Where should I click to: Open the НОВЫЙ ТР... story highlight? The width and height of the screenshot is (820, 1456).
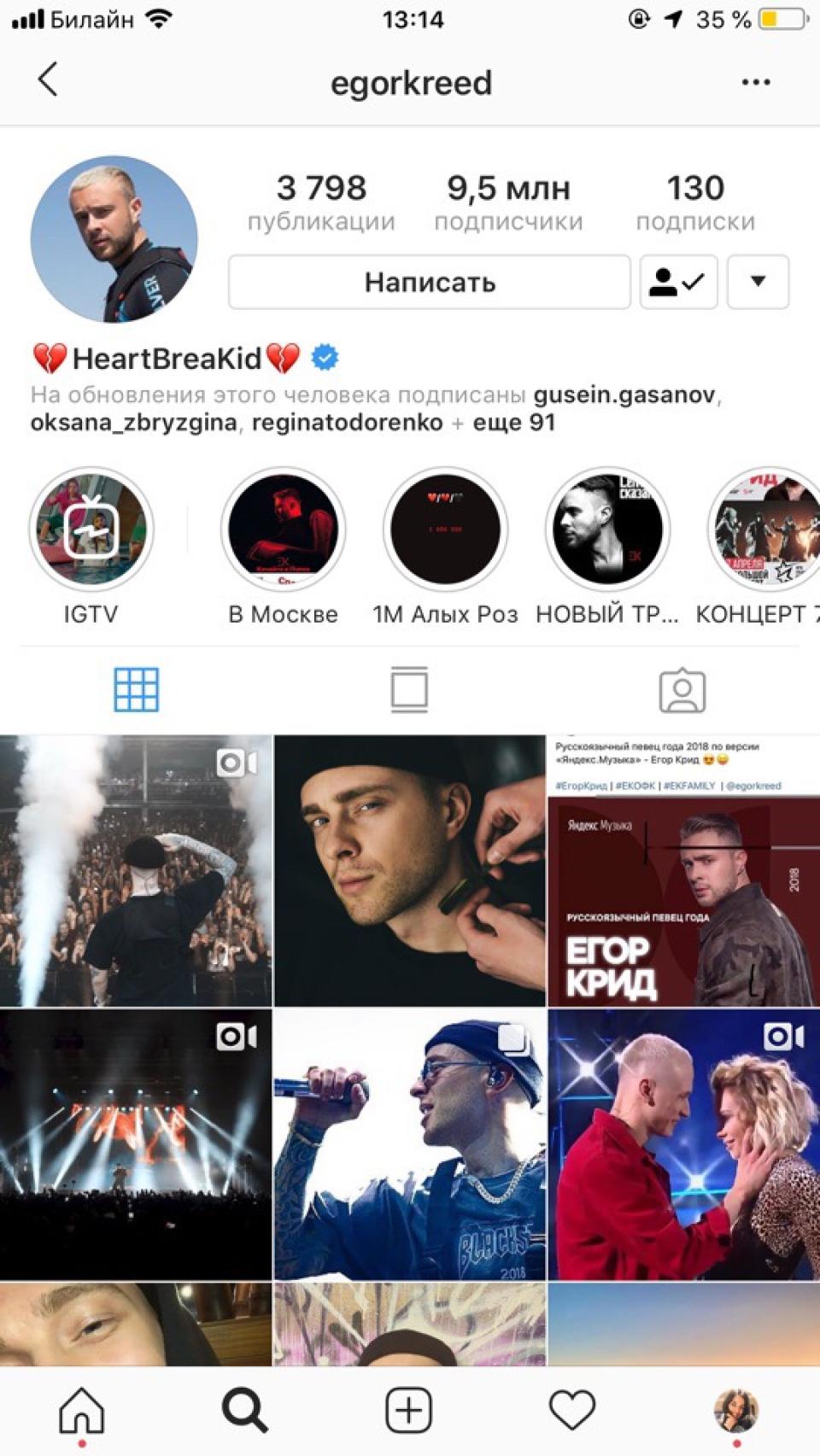click(607, 529)
